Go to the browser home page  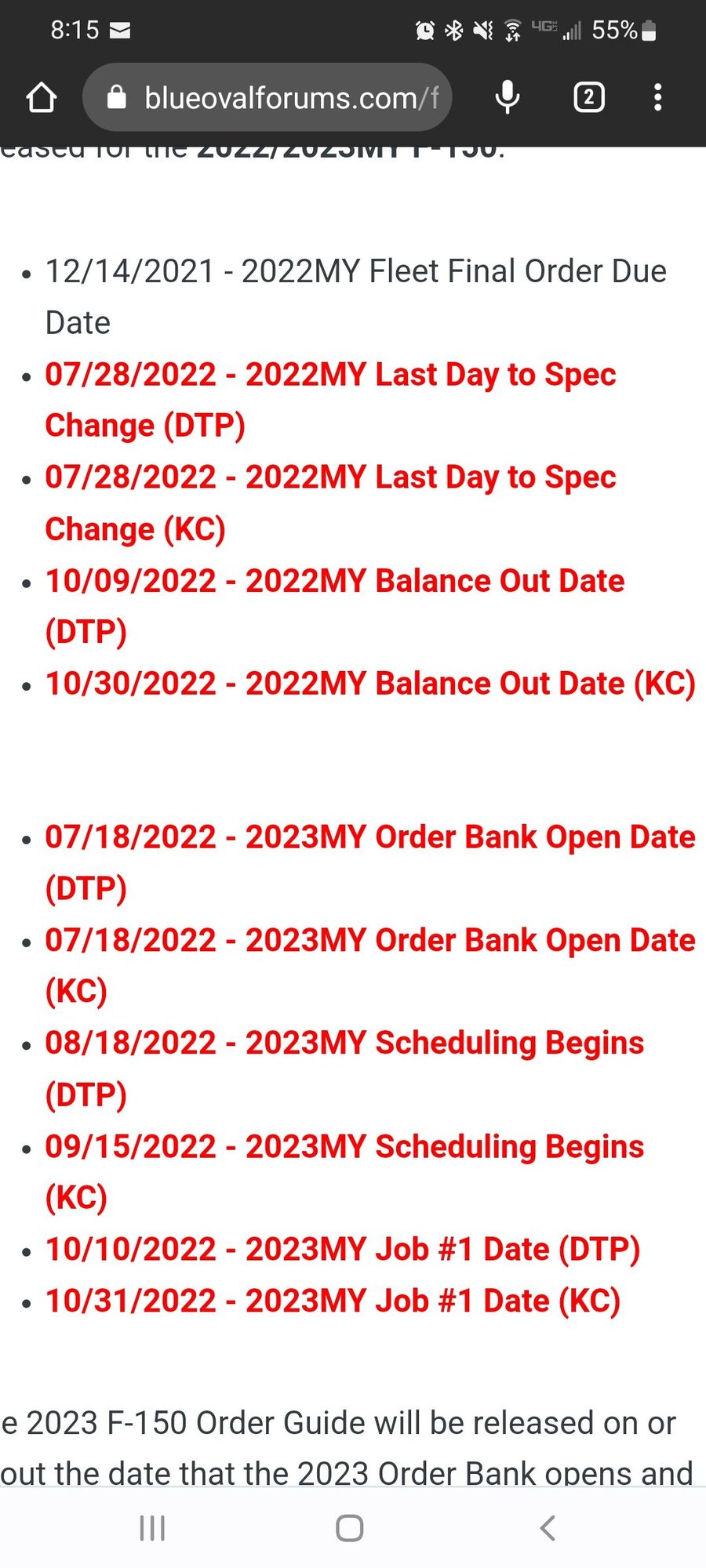[42, 98]
